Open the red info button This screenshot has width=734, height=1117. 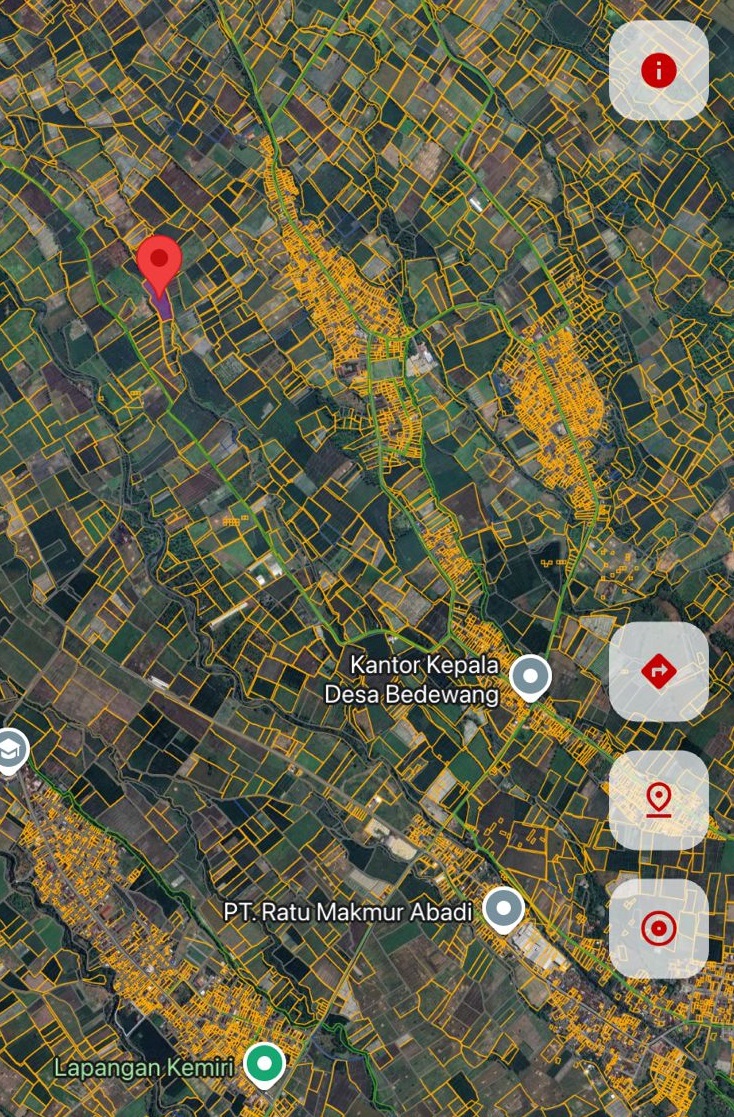pyautogui.click(x=658, y=71)
